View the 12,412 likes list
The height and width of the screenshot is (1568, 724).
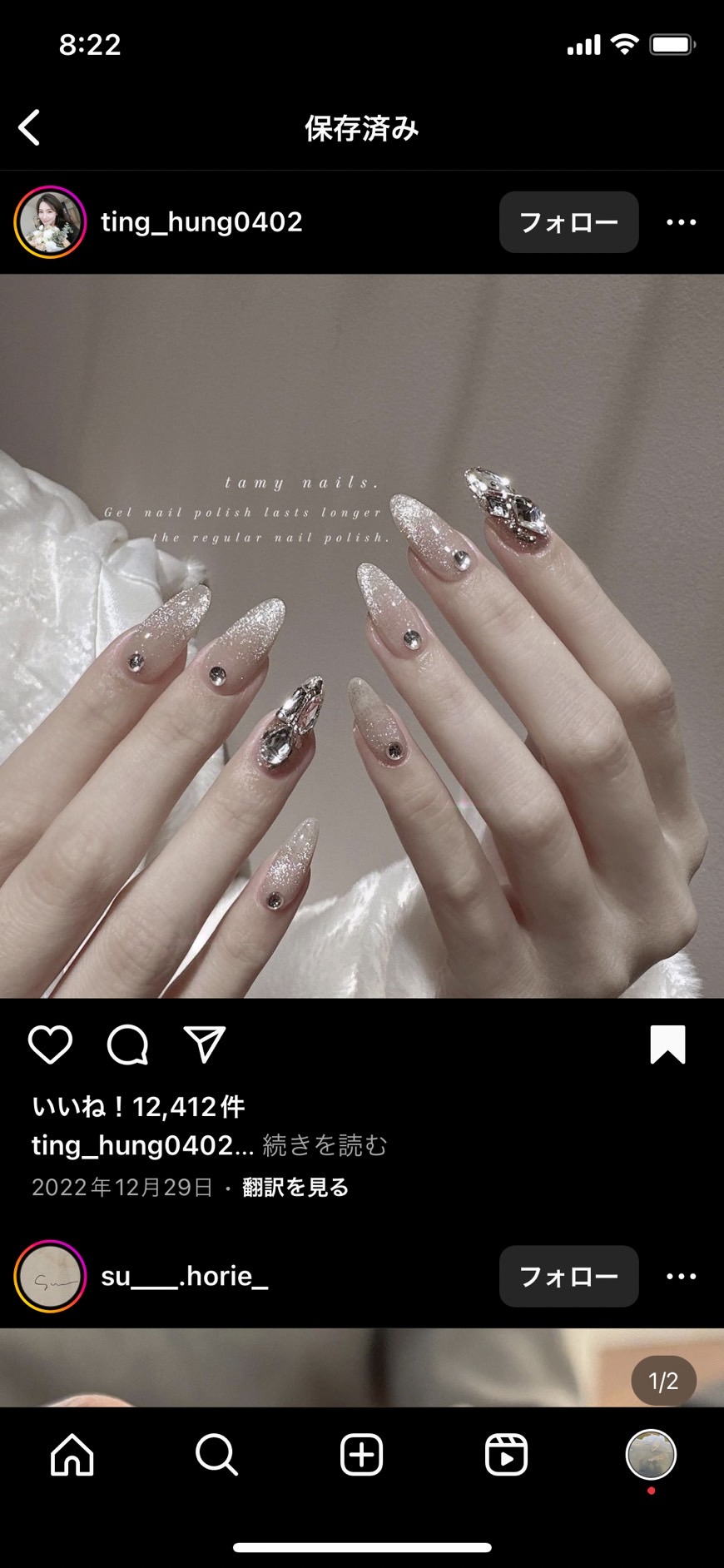(138, 1107)
